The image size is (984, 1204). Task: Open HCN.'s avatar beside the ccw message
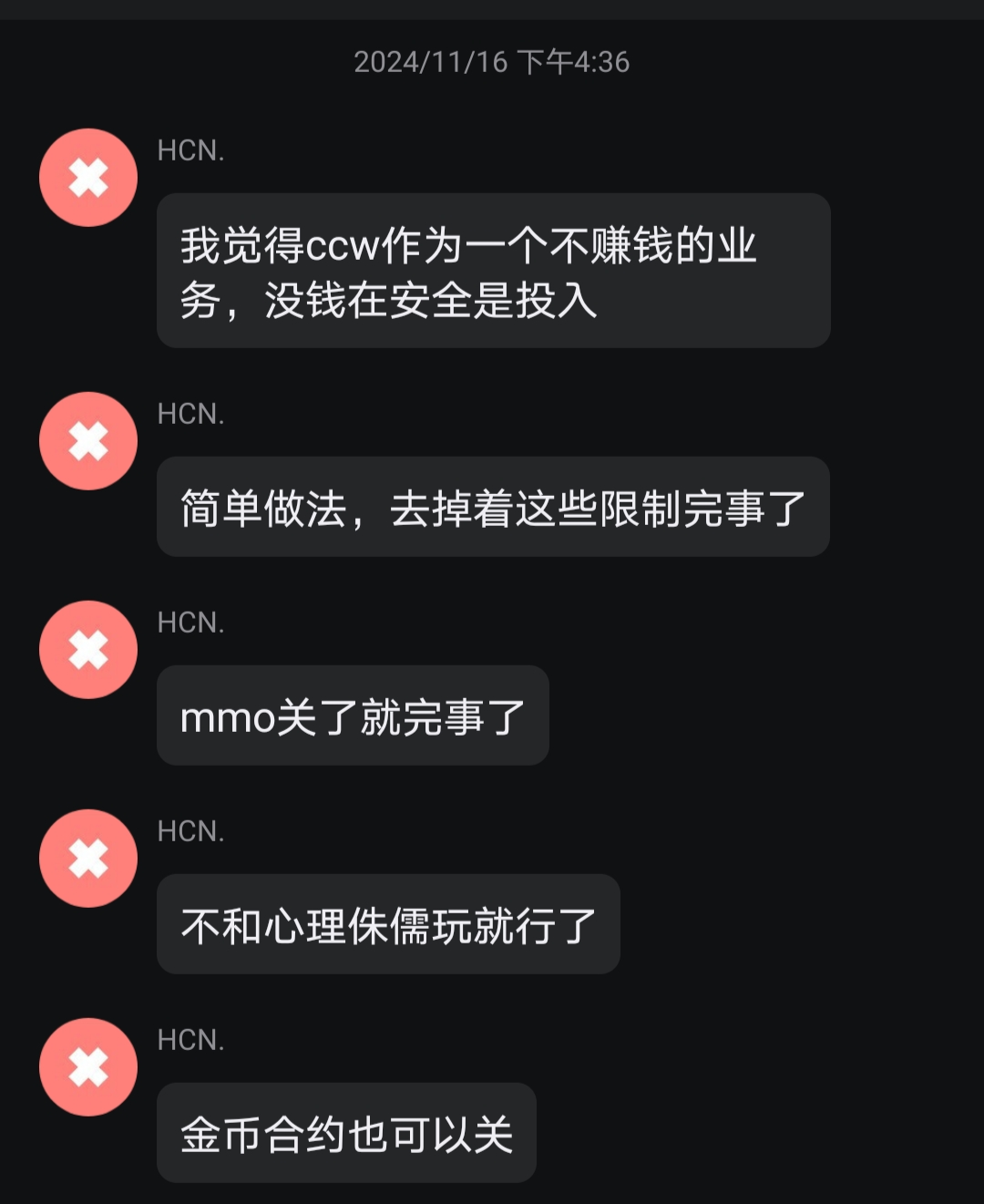tap(88, 178)
